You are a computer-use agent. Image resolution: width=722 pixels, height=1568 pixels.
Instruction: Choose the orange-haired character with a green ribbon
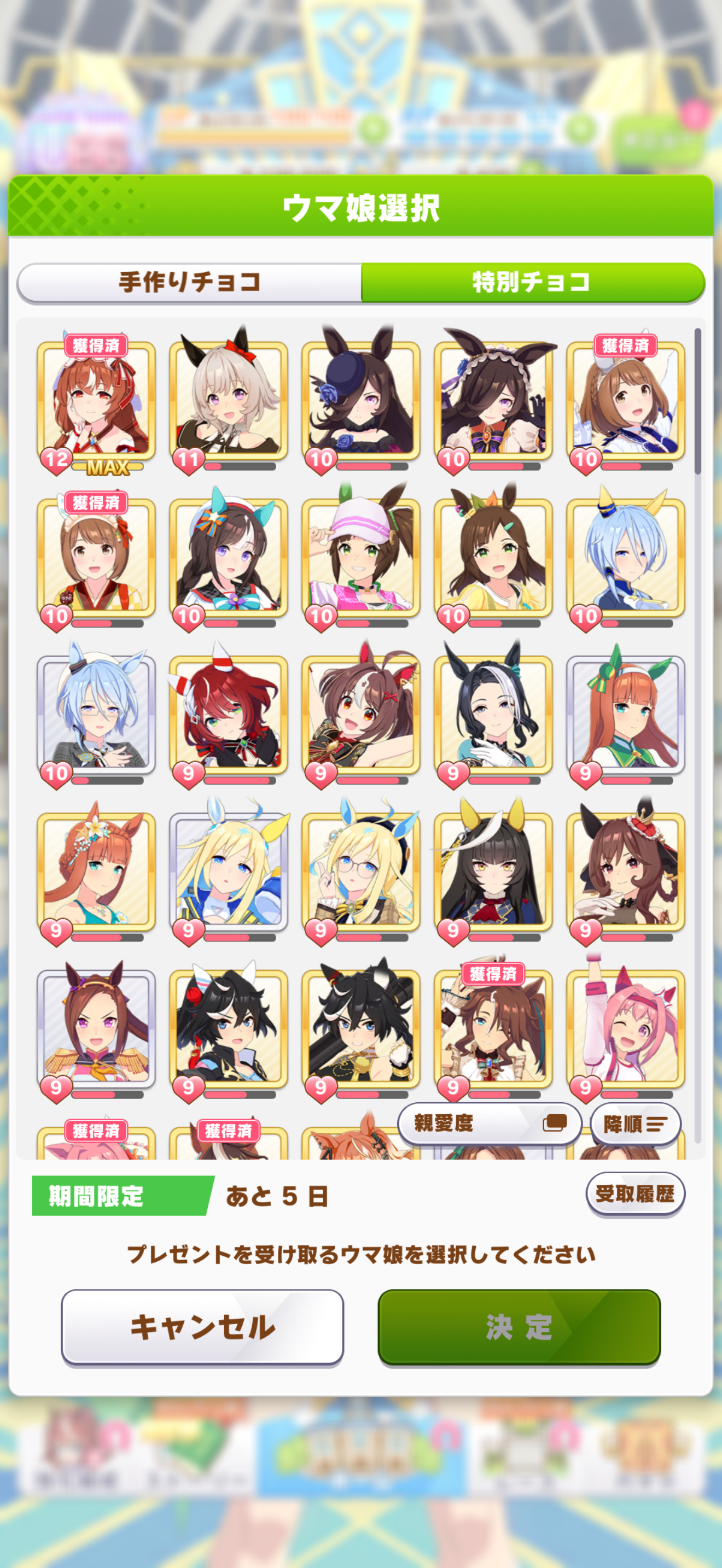click(x=625, y=715)
